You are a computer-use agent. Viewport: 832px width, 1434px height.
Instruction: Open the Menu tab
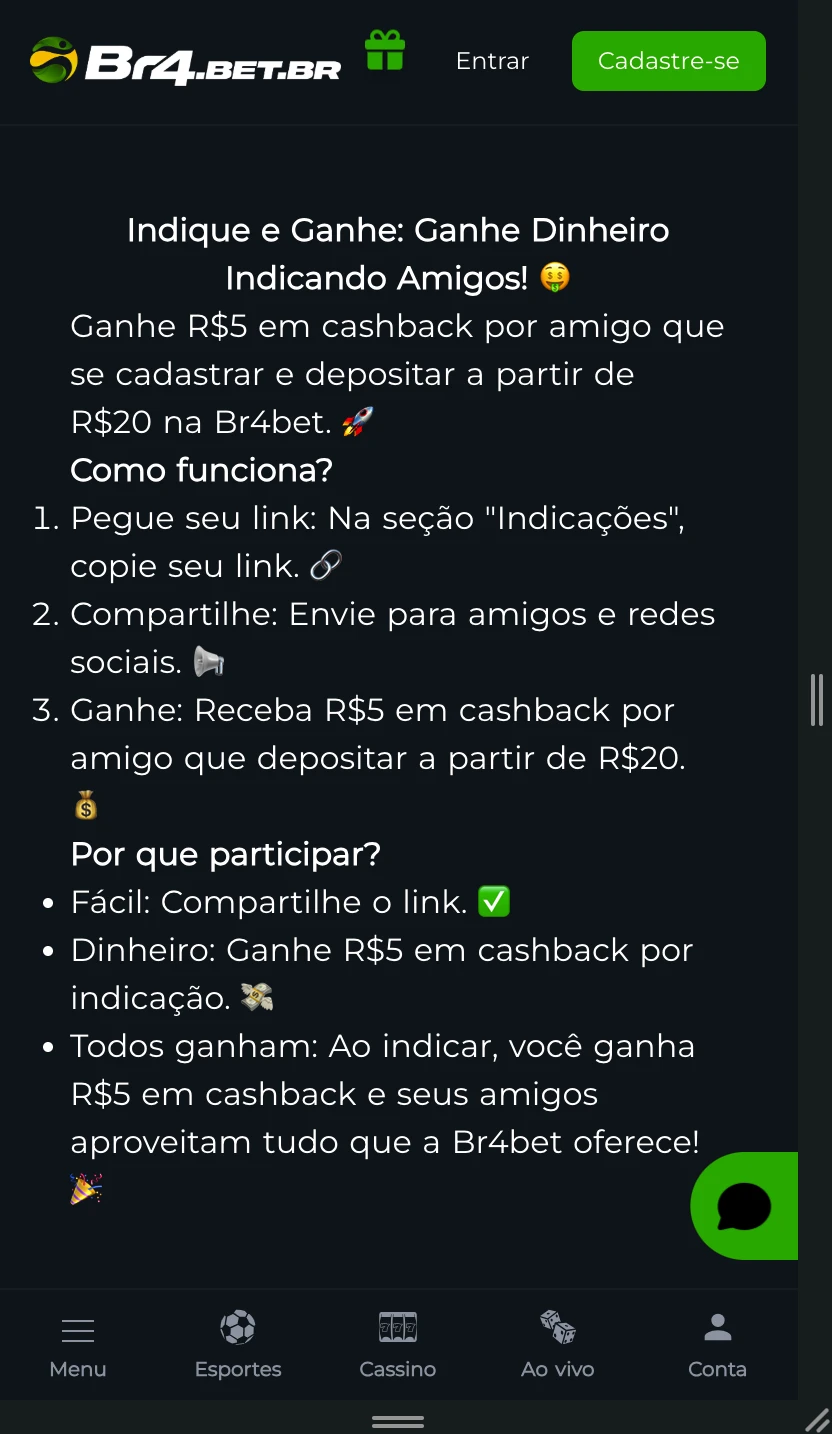(x=77, y=1345)
